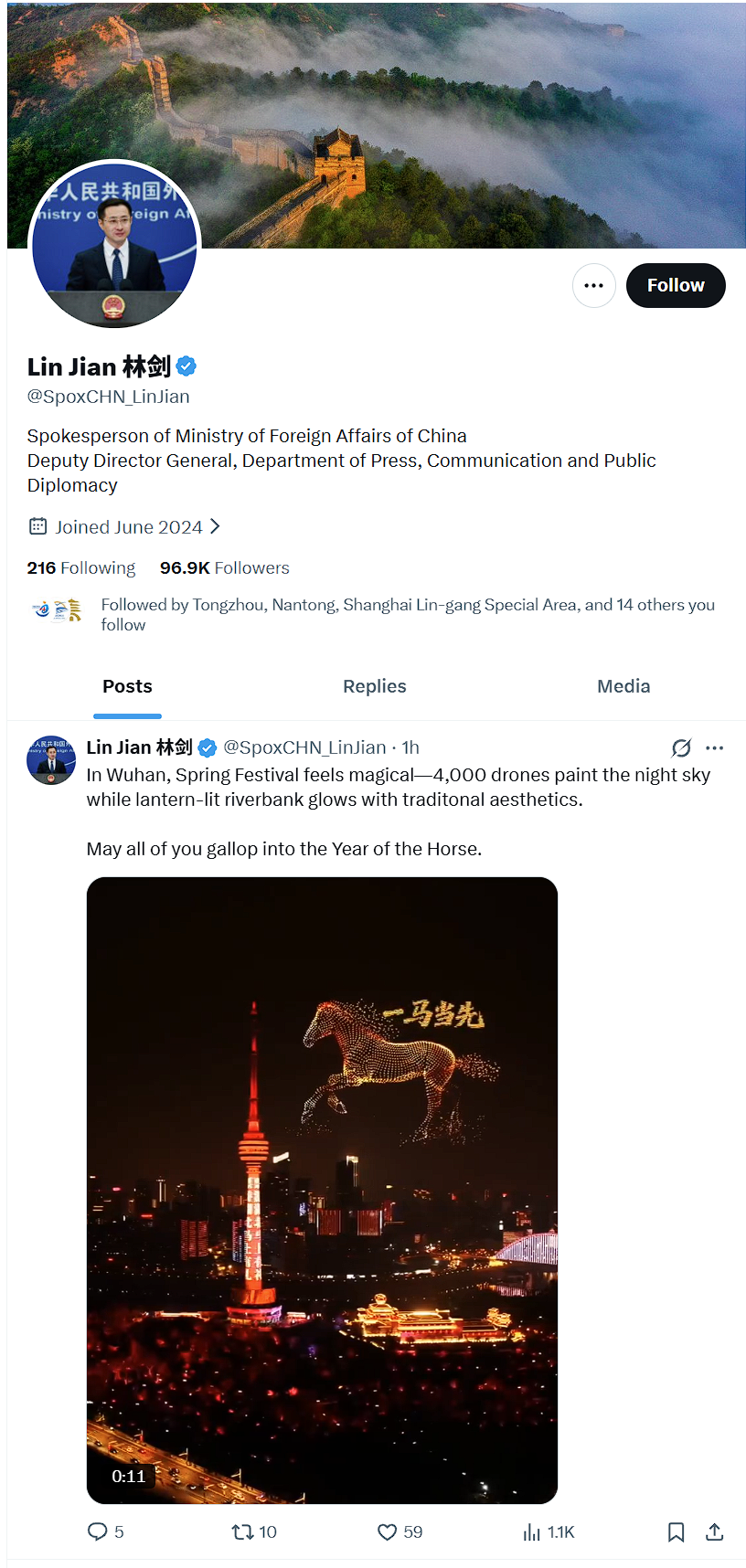Select the Posts tab
Image resolution: width=746 pixels, height=1568 pixels.
[127, 686]
